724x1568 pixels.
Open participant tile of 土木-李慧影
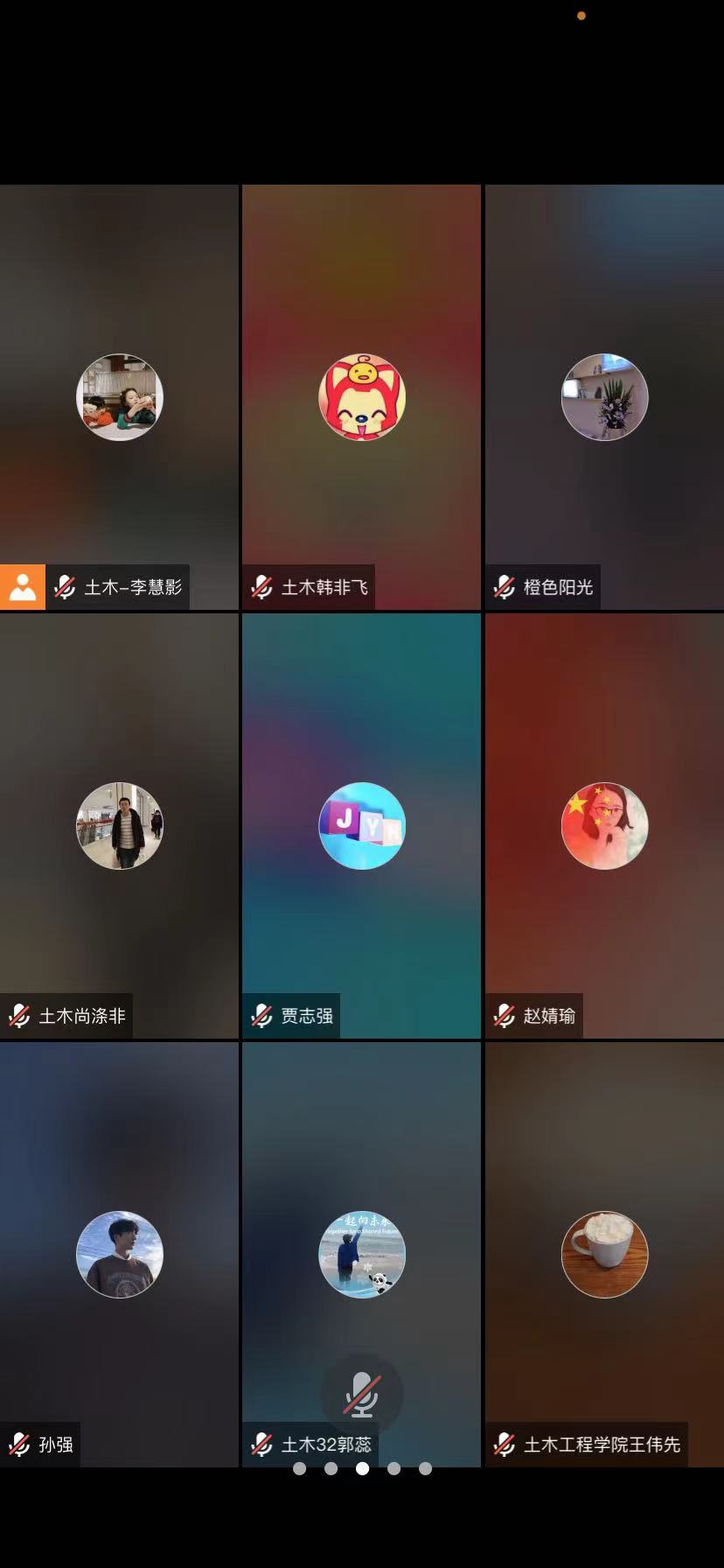[120, 397]
